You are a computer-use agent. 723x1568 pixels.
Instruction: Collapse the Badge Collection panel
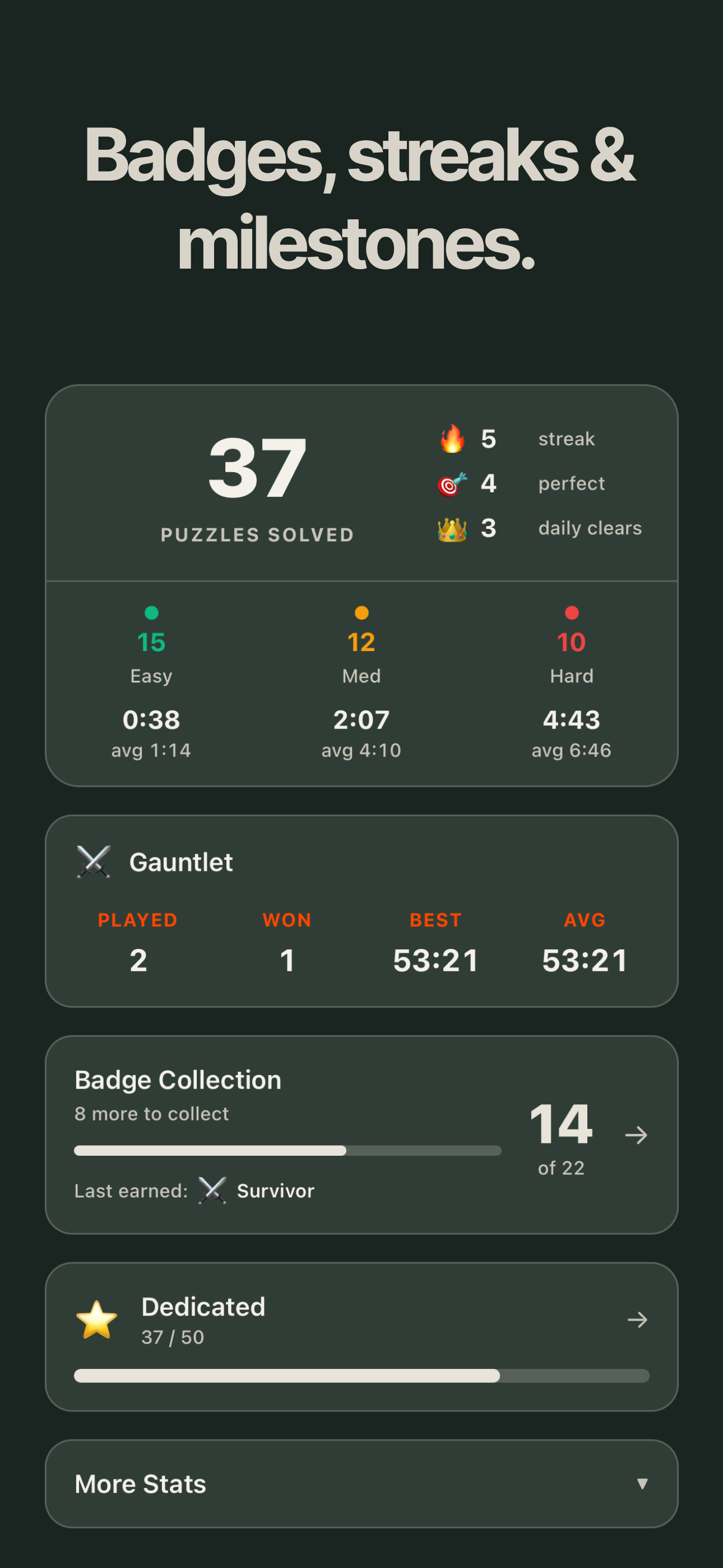tap(361, 1133)
